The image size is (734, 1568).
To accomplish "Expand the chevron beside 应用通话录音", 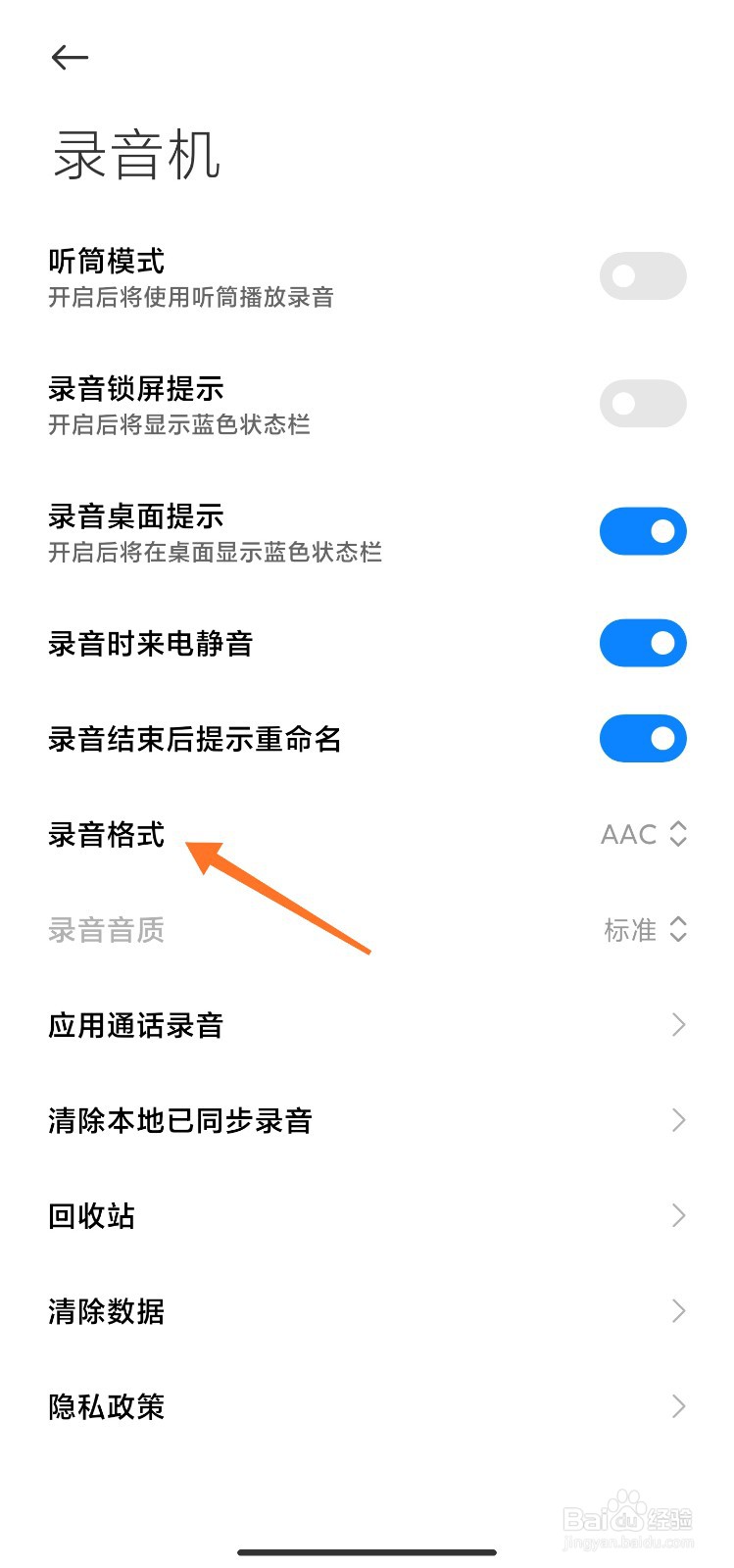I will (678, 1024).
